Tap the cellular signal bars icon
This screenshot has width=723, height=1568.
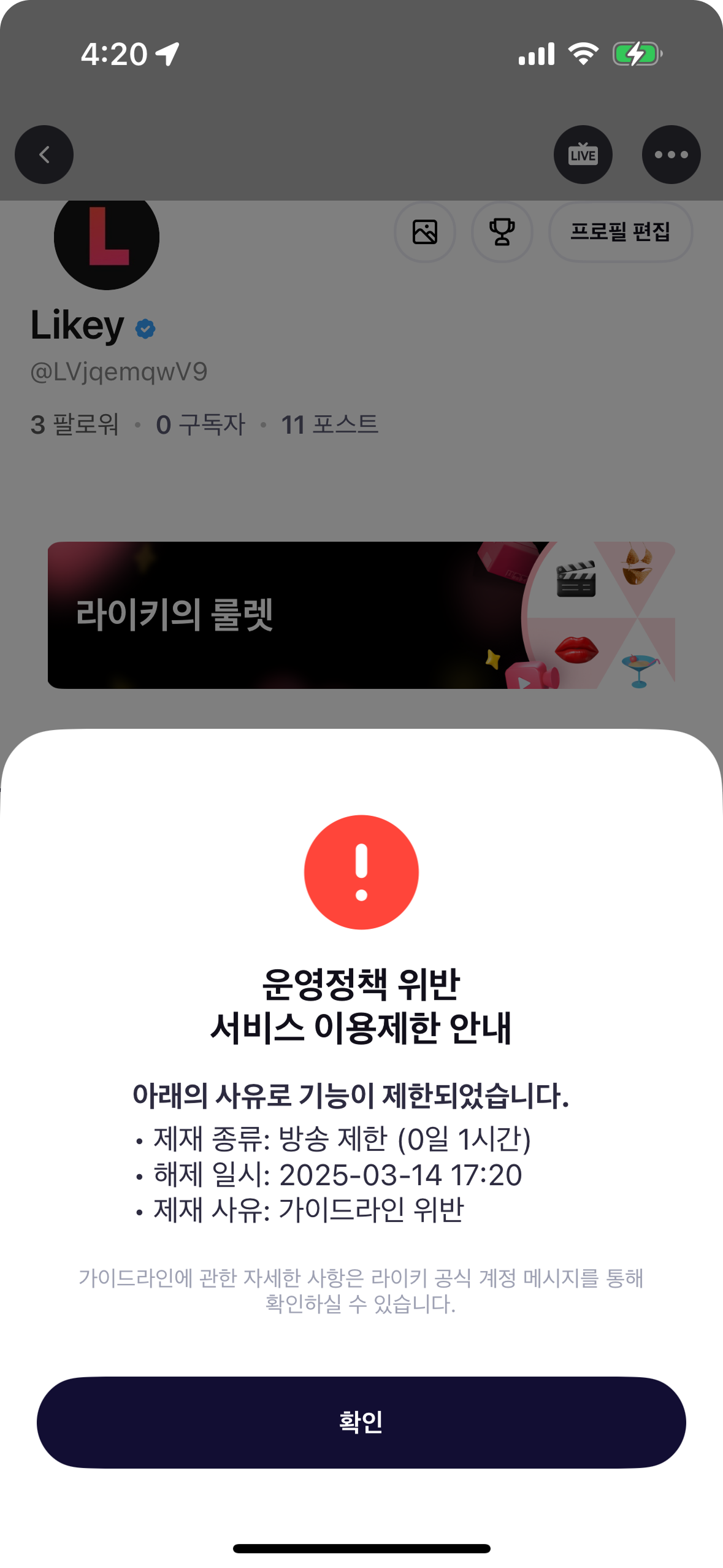pos(538,54)
